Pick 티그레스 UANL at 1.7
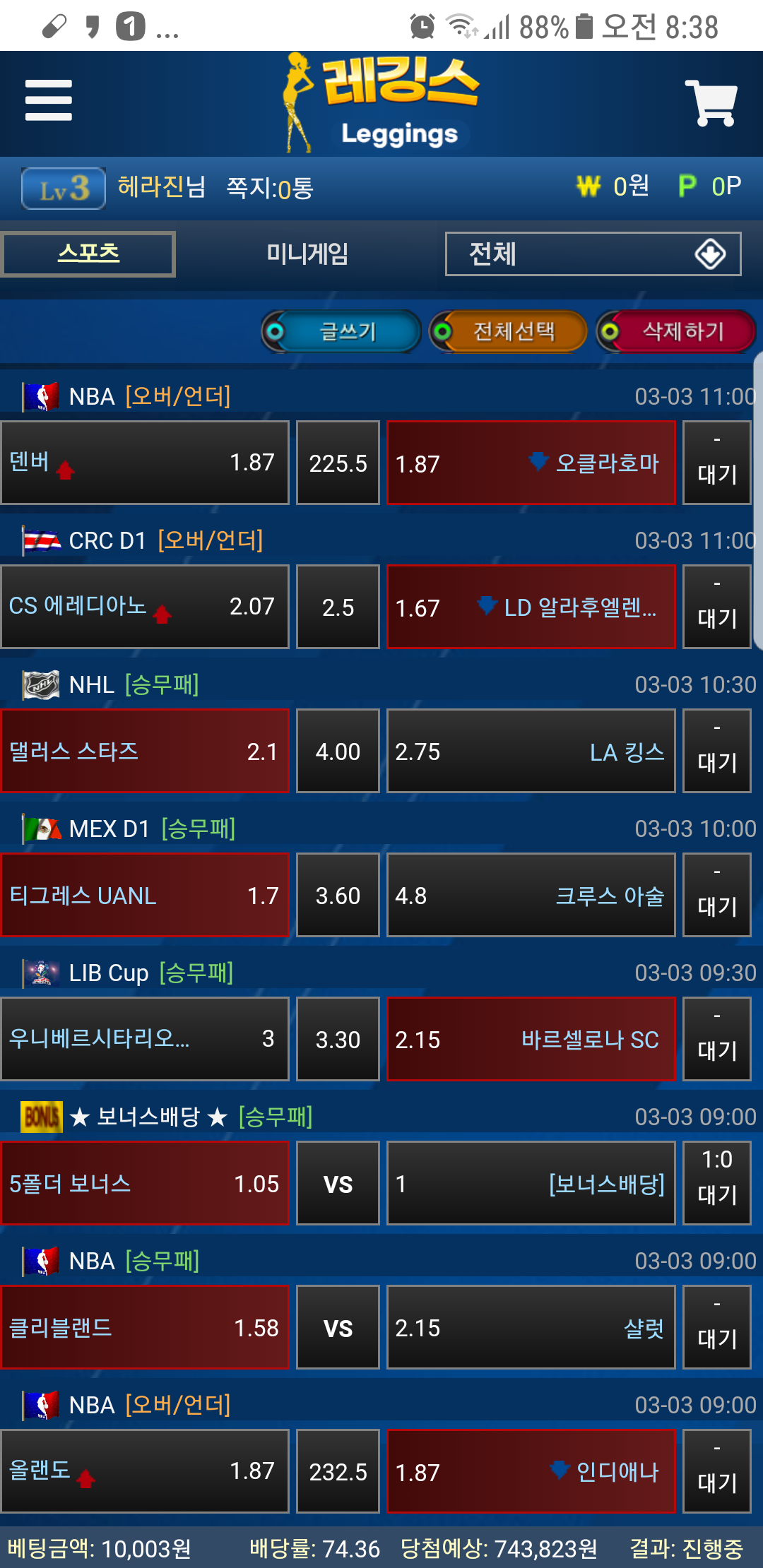 (145, 895)
